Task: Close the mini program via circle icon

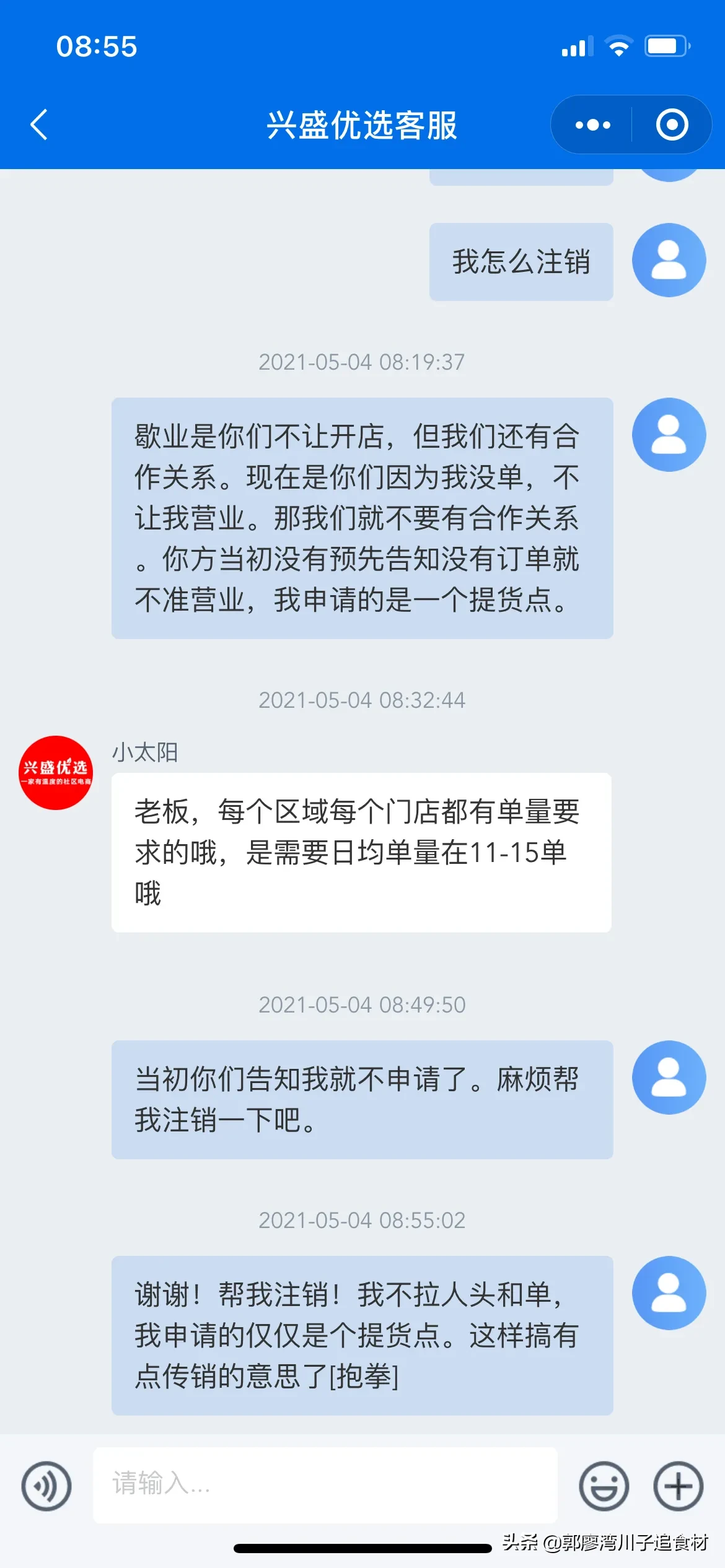Action: click(672, 124)
